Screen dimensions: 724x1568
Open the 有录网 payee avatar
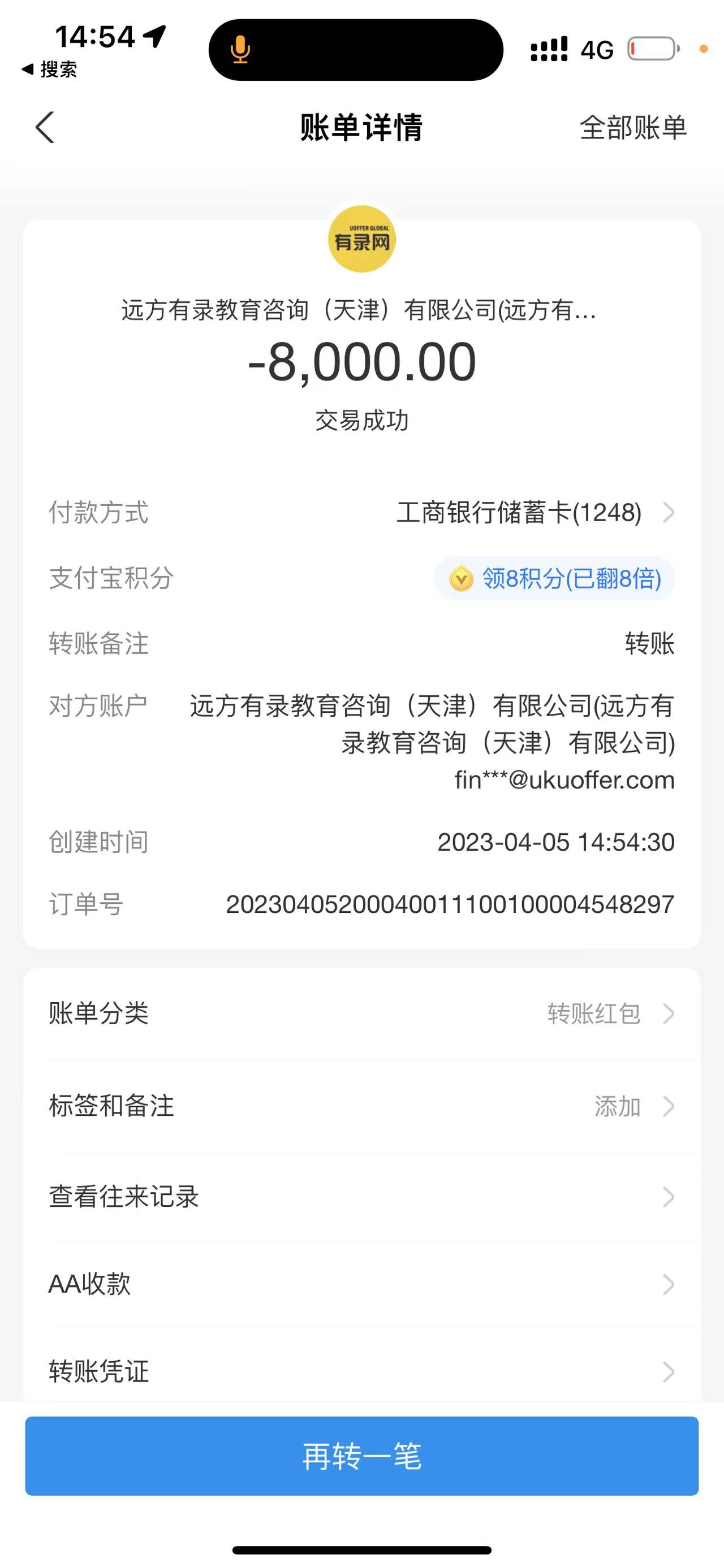point(361,239)
